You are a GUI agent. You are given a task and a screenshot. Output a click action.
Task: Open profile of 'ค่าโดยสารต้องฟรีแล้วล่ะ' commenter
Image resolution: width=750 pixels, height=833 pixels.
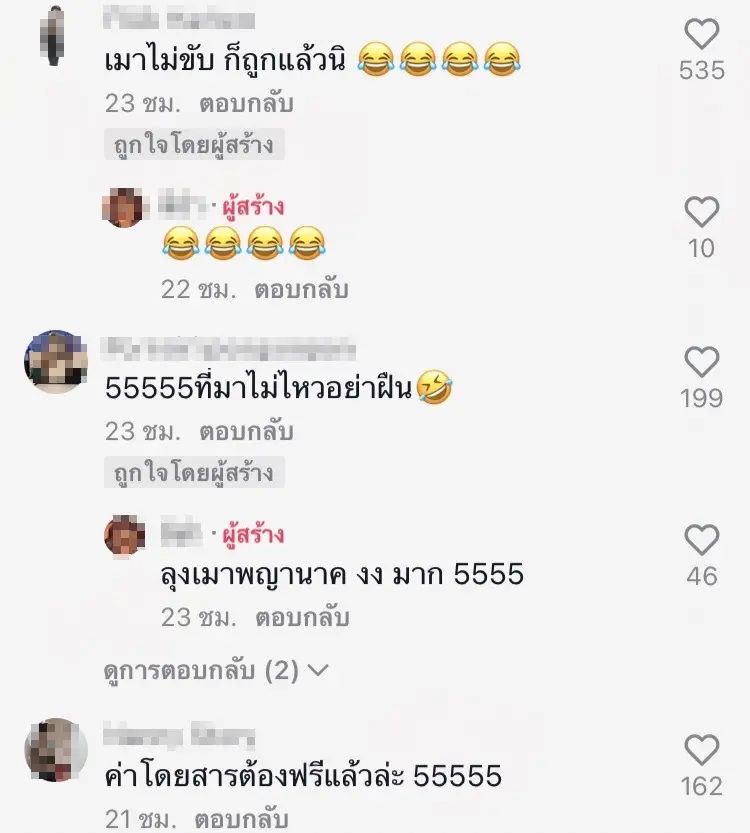(x=55, y=750)
